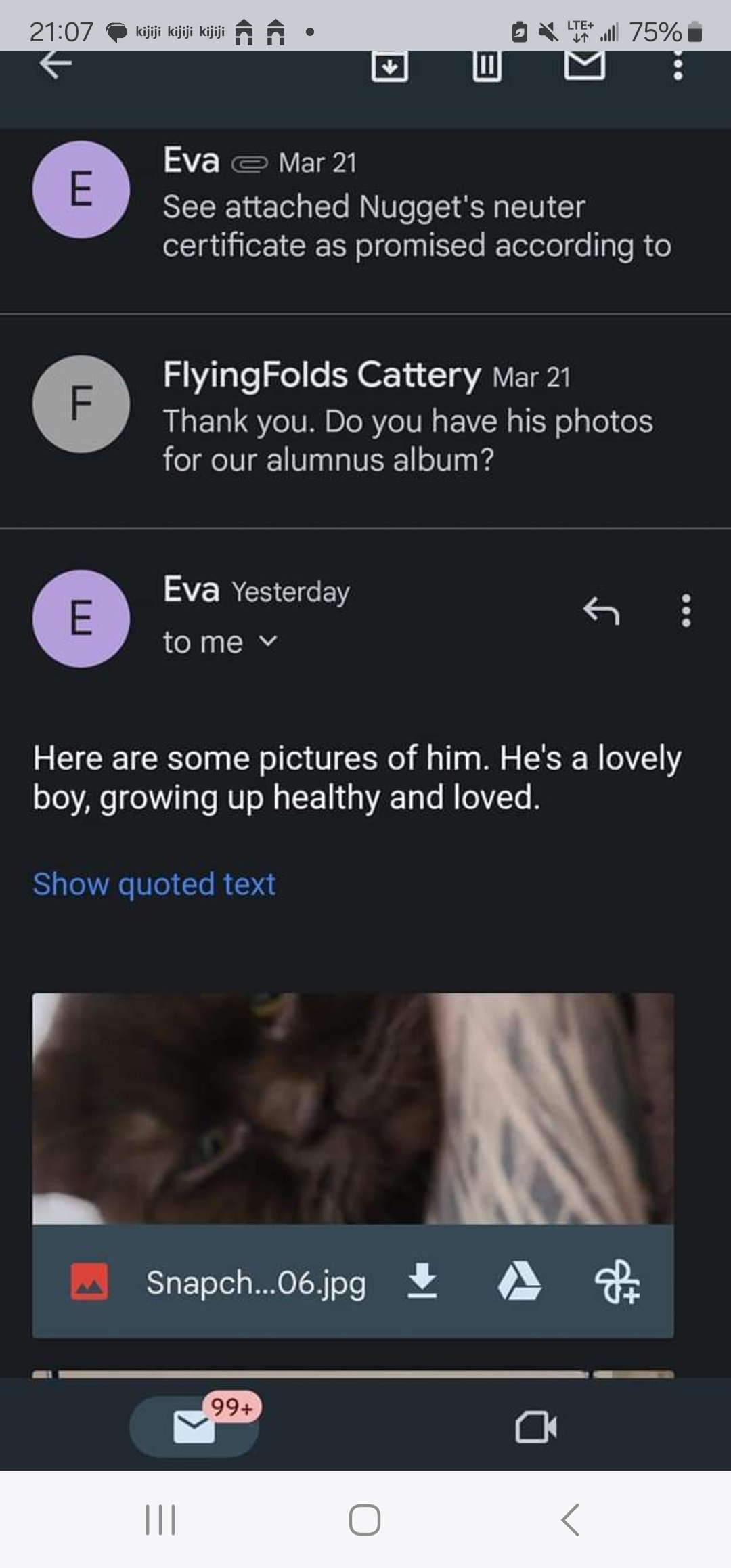Open more options for Eva's latest message
Image resolution: width=731 pixels, height=1568 pixels.
tap(686, 611)
